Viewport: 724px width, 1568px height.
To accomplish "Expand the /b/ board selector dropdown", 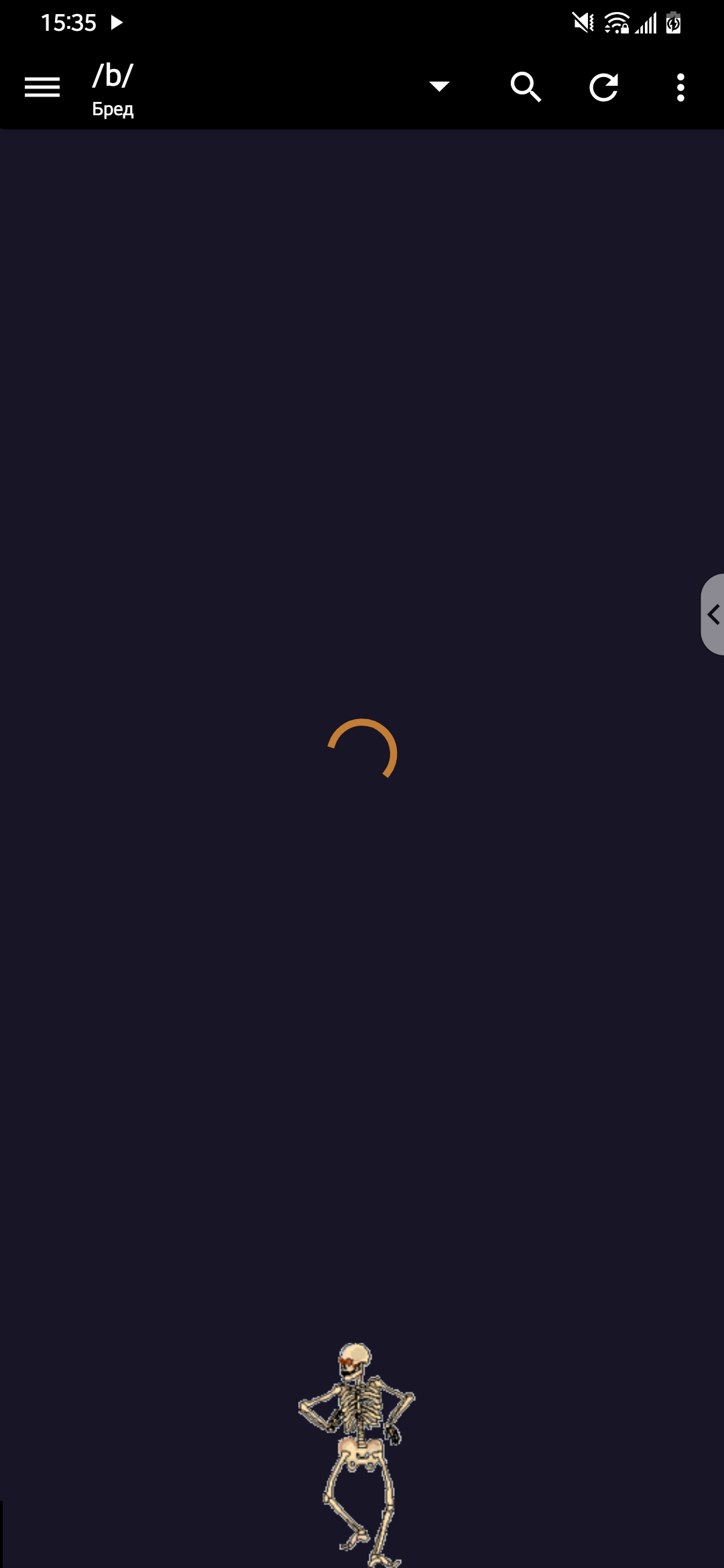I will 439,86.
